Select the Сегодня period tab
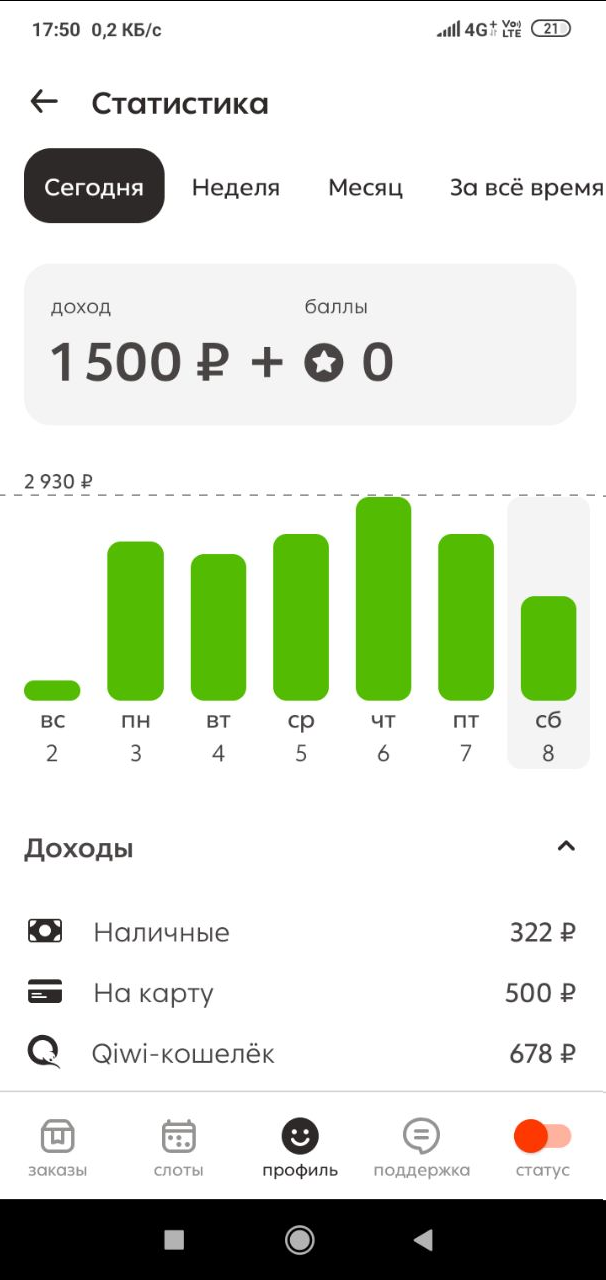 pyautogui.click(x=94, y=187)
